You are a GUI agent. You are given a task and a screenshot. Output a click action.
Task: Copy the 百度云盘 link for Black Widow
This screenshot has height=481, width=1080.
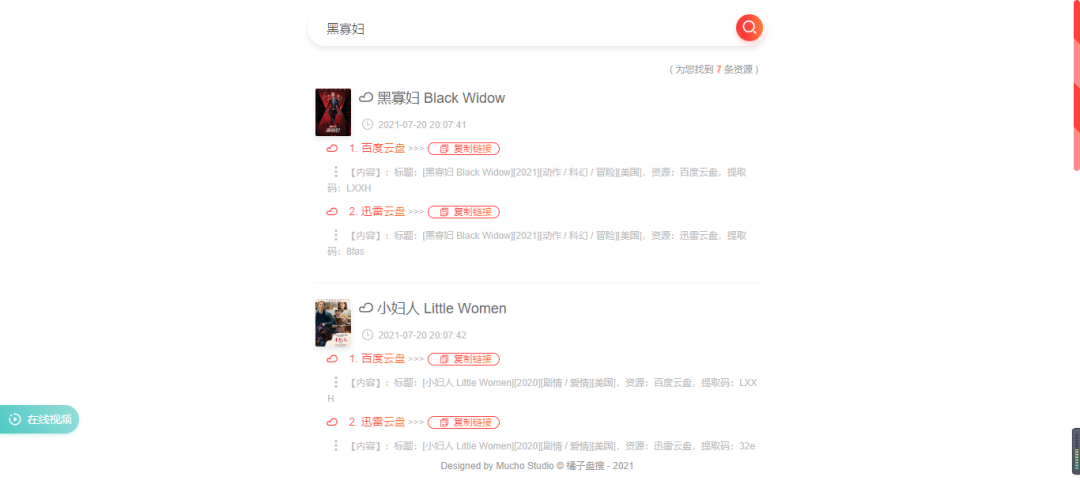(464, 149)
